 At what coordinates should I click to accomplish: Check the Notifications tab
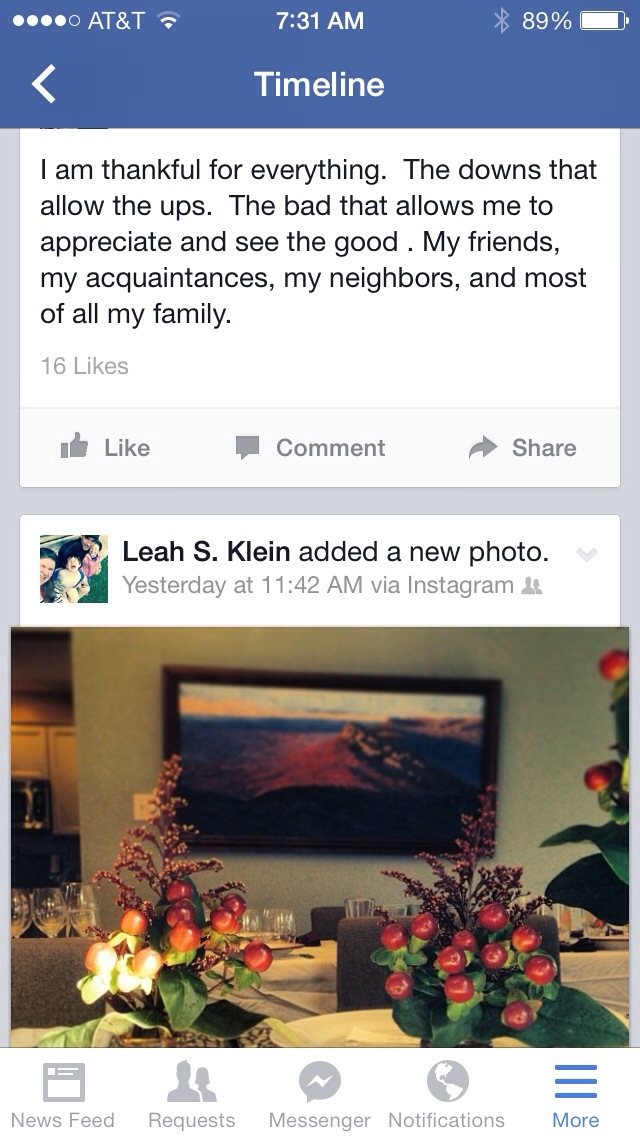(446, 1095)
